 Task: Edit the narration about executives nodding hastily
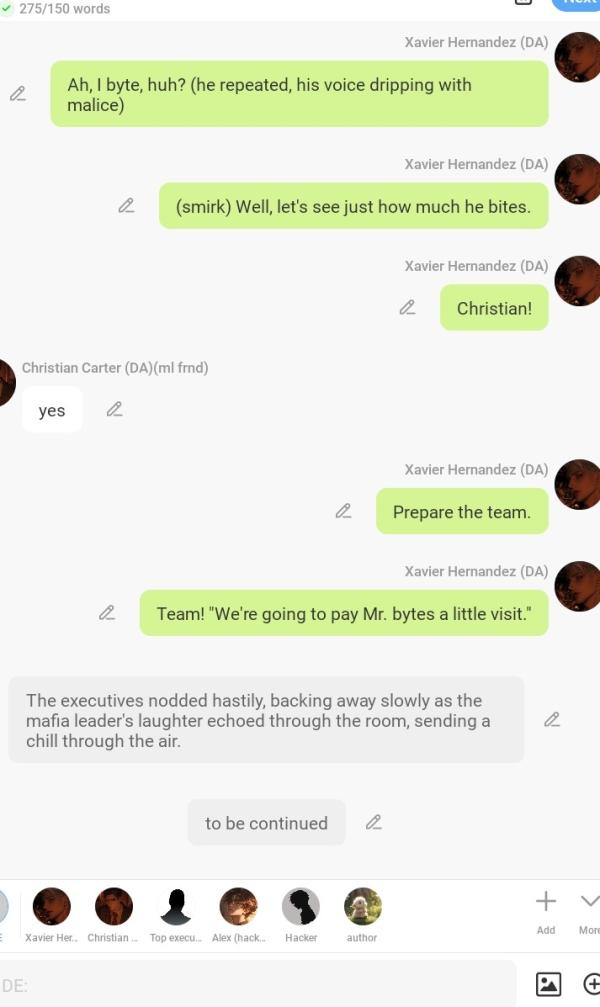(x=551, y=719)
